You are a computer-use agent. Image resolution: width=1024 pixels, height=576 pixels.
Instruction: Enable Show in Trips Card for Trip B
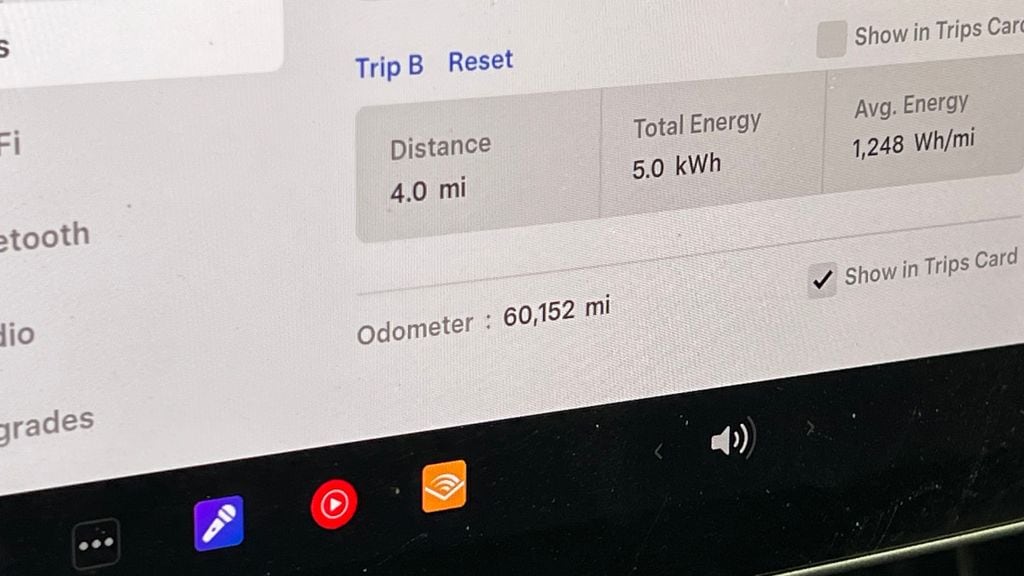[x=831, y=41]
